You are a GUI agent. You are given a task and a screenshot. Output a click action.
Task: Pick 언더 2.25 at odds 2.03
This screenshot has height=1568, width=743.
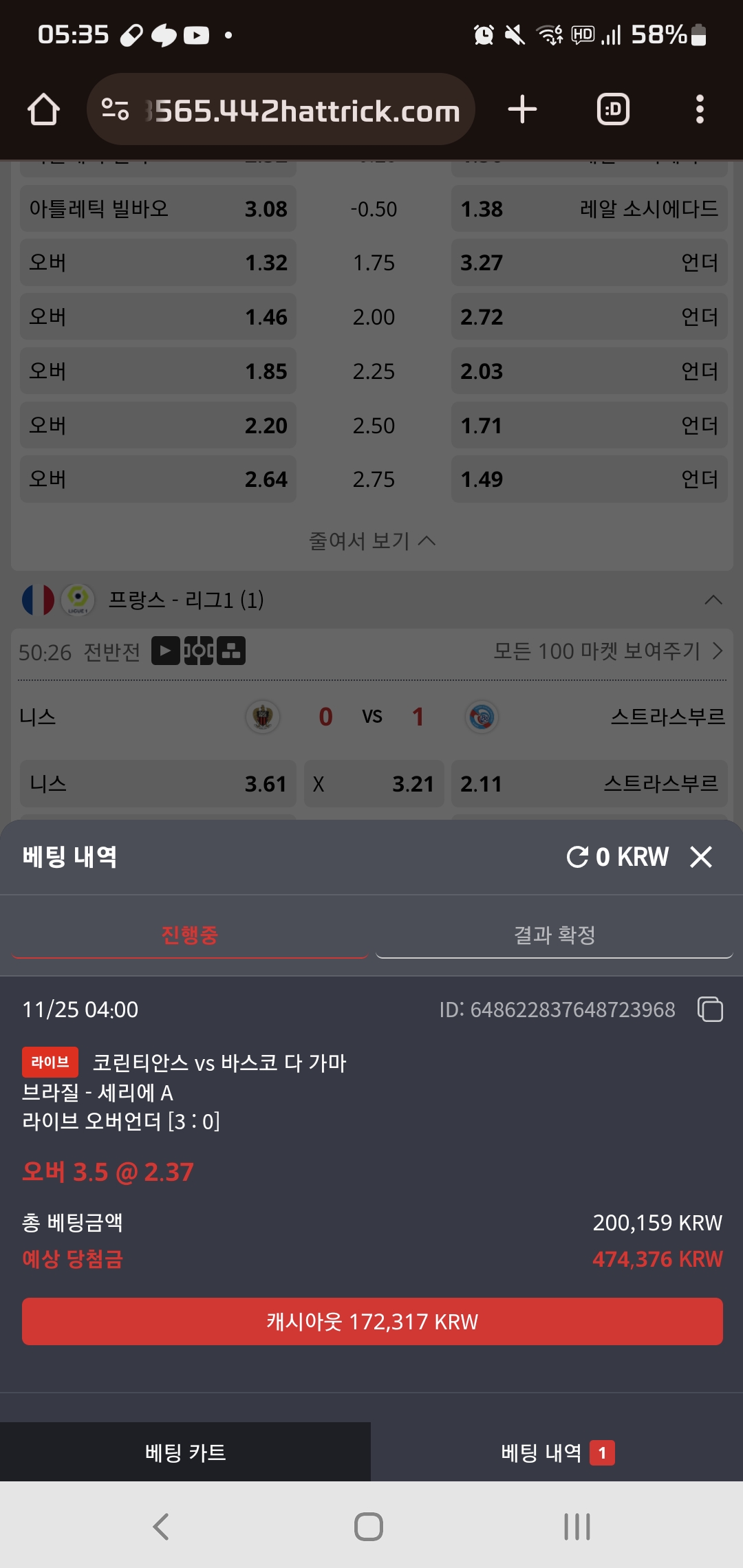coord(589,371)
